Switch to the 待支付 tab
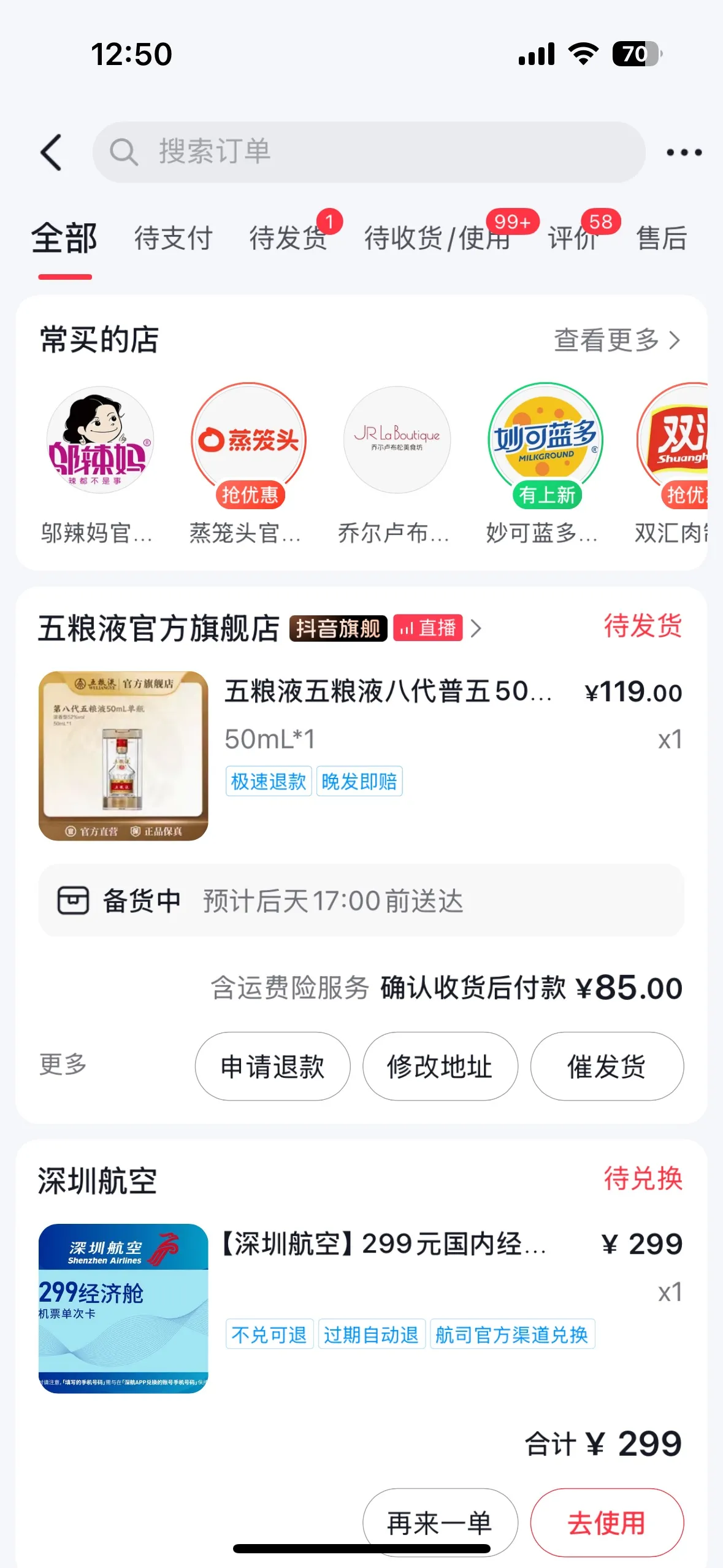Viewport: 723px width, 1568px height. tap(173, 238)
